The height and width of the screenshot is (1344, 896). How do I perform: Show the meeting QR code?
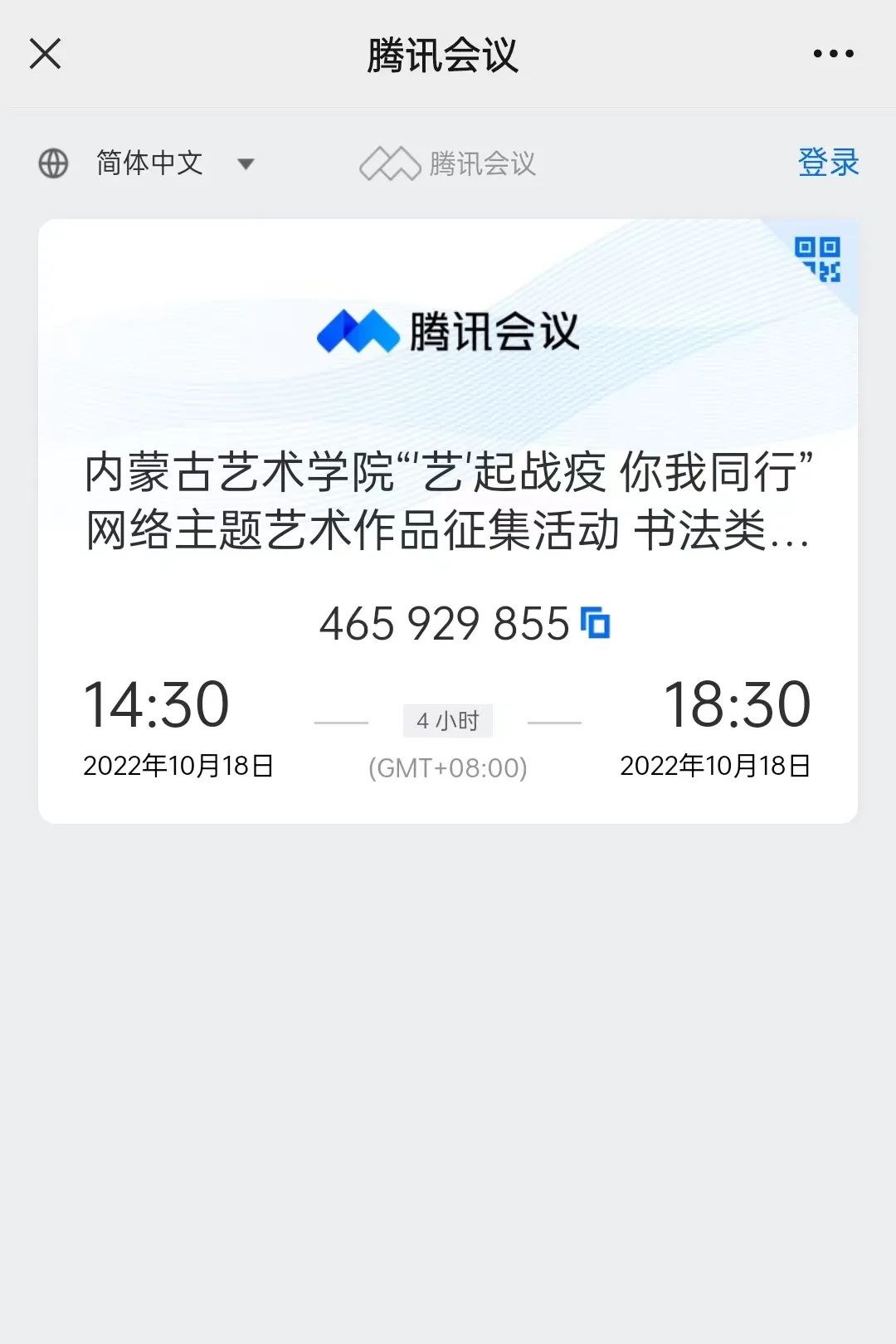click(x=817, y=259)
